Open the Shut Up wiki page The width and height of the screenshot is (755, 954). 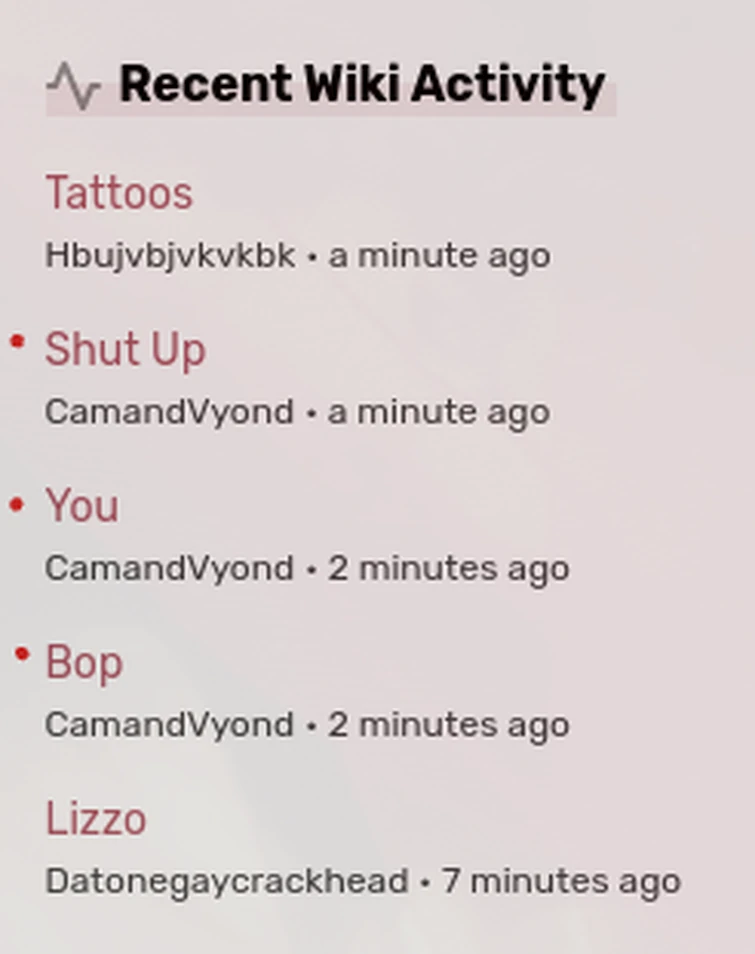click(x=125, y=350)
